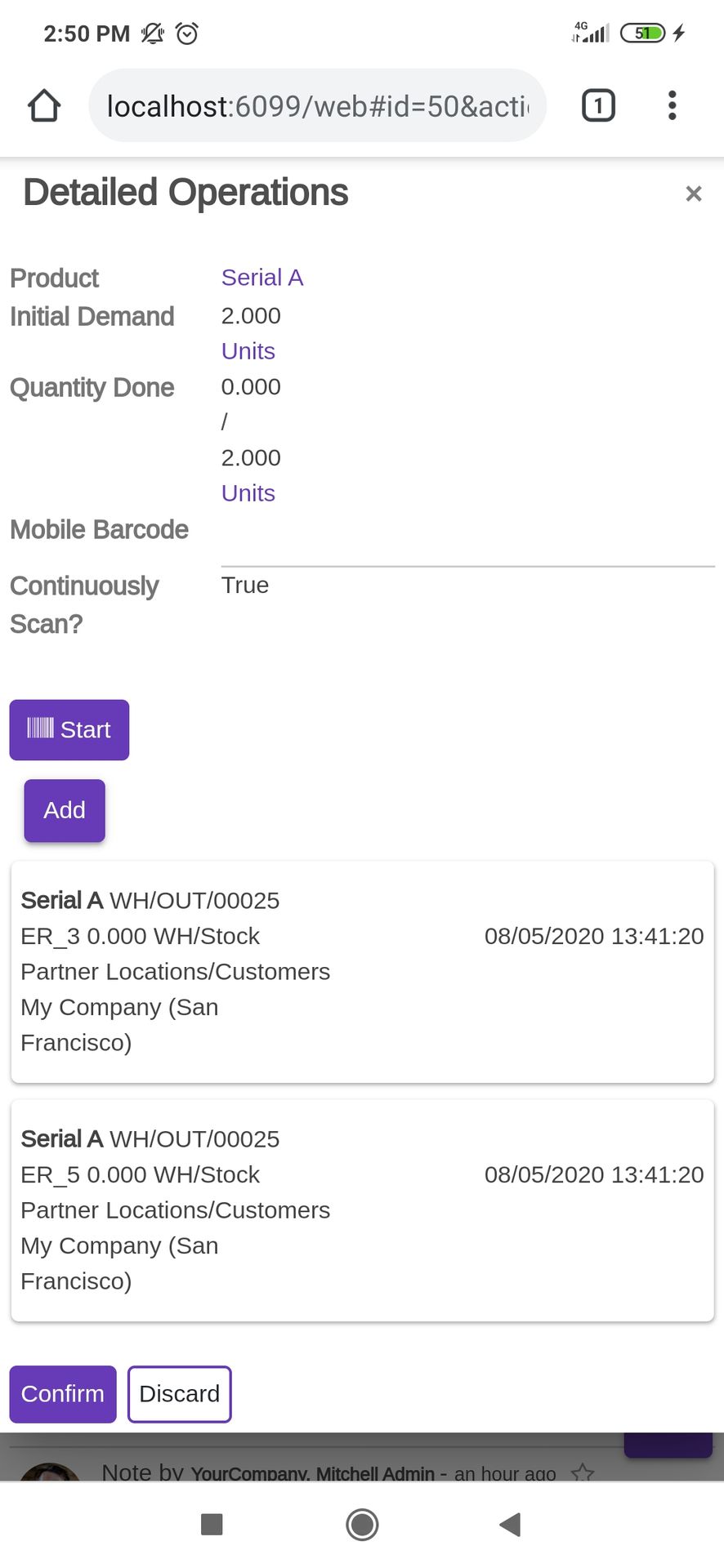This screenshot has height=1568, width=724.
Task: Discard the changes
Action: click(180, 1394)
